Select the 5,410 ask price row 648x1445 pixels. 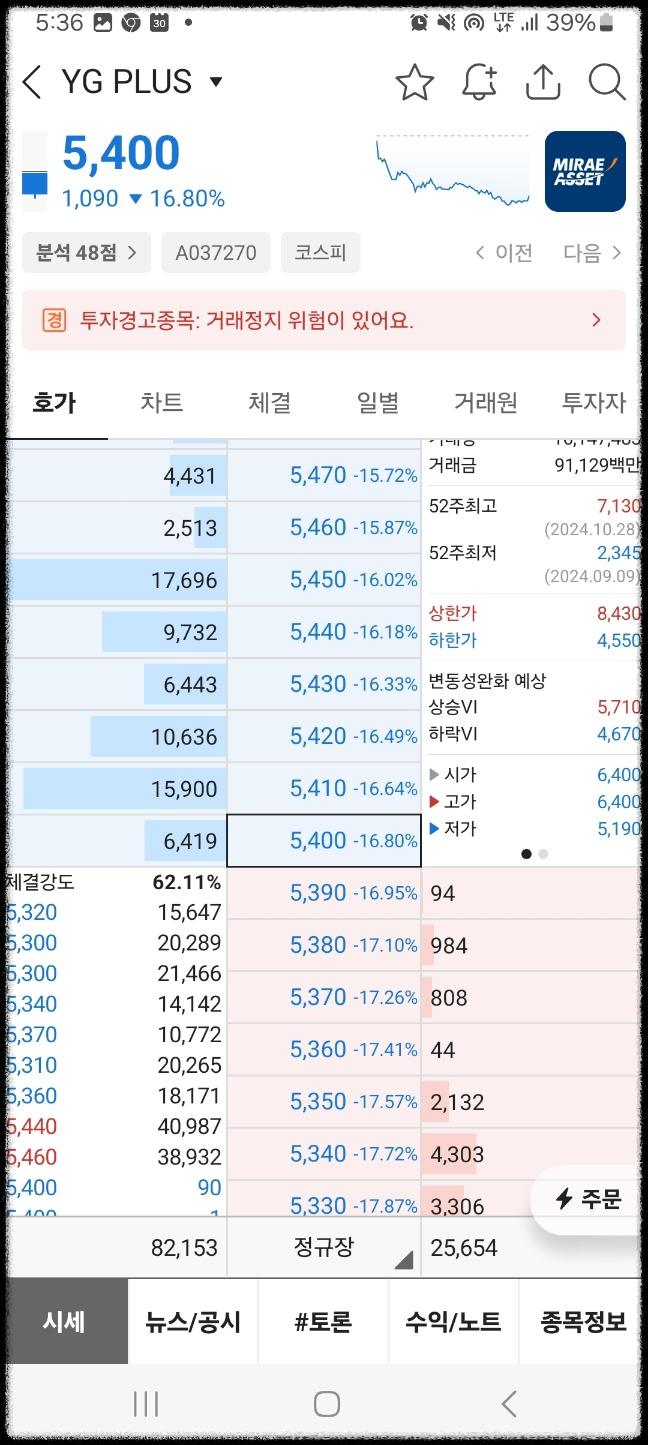(324, 788)
